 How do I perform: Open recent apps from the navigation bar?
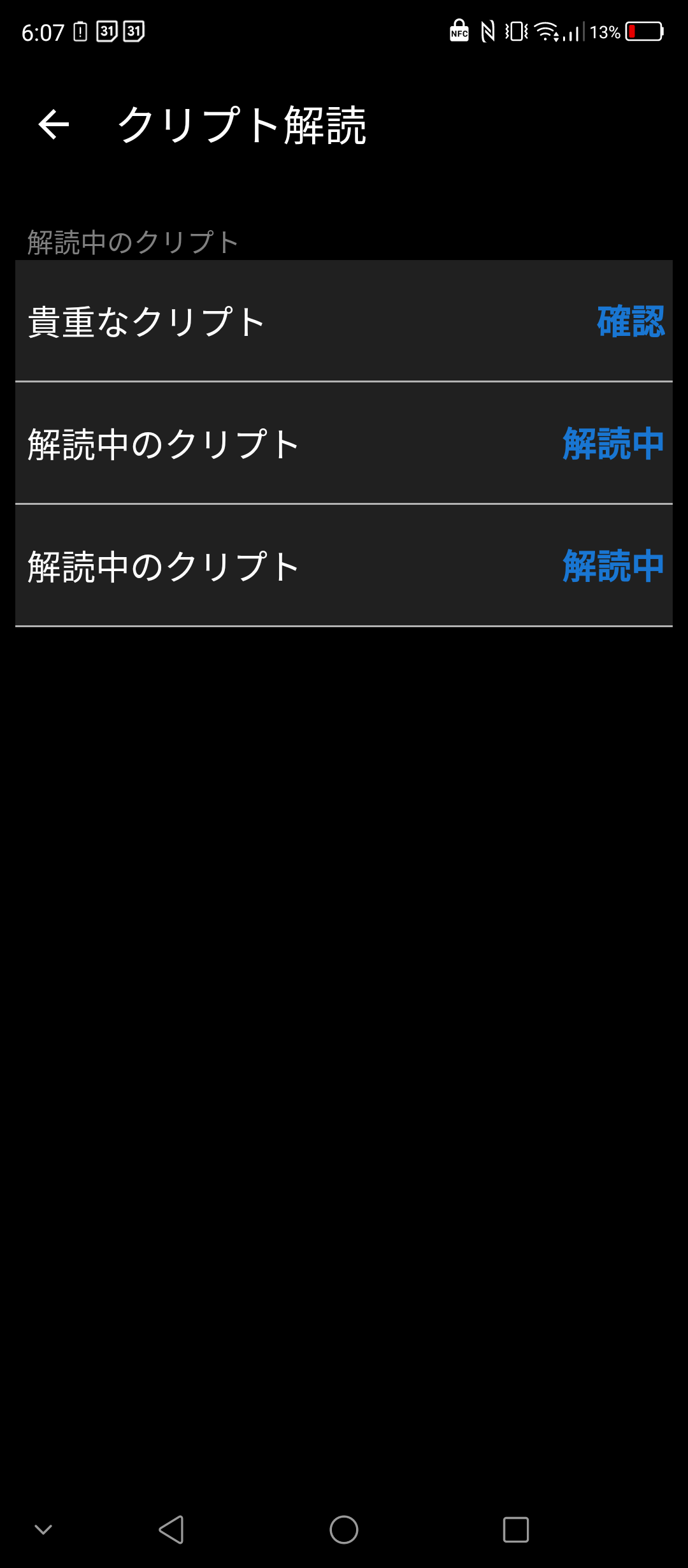click(515, 1529)
